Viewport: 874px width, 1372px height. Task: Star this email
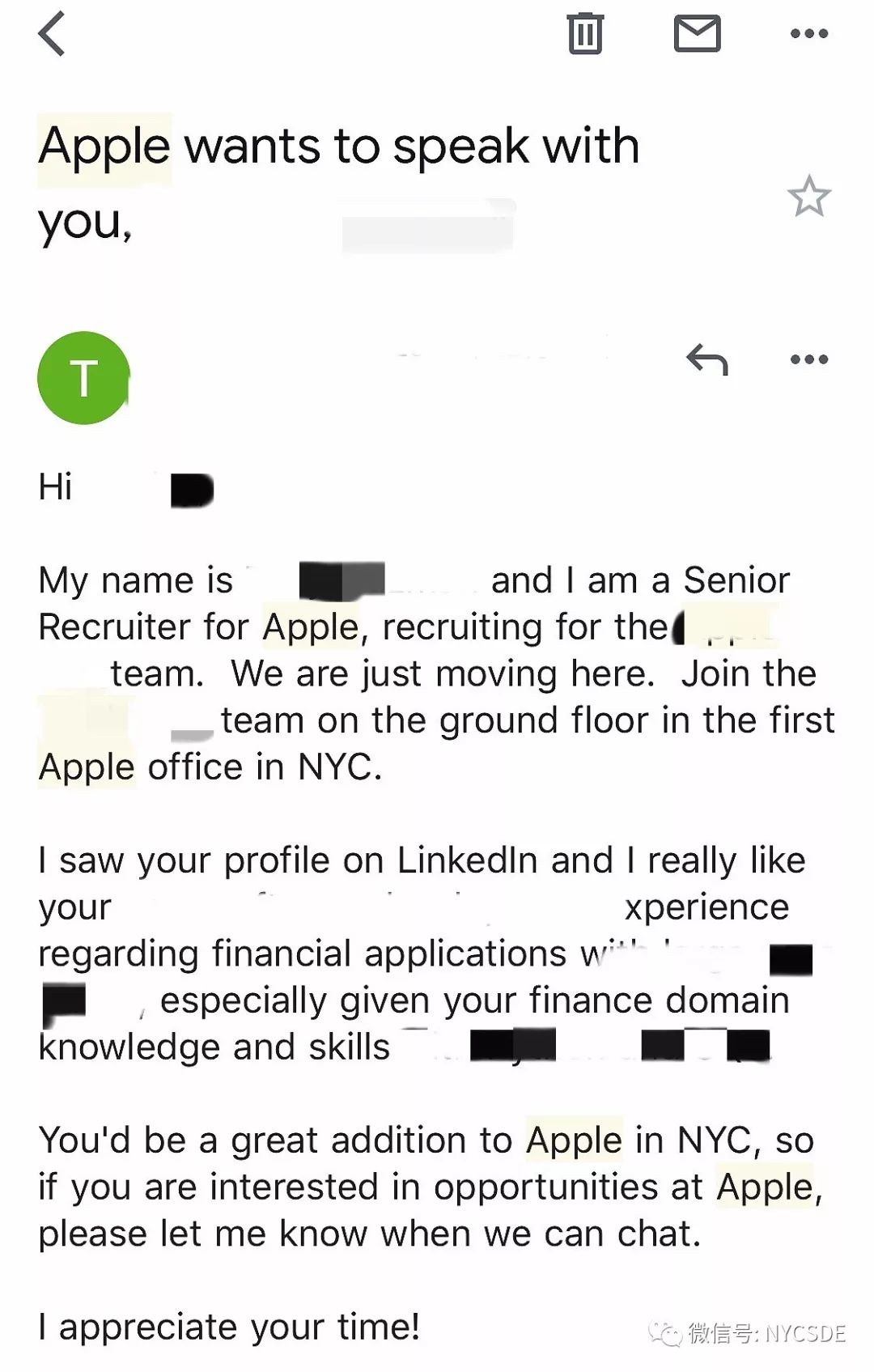click(x=808, y=197)
